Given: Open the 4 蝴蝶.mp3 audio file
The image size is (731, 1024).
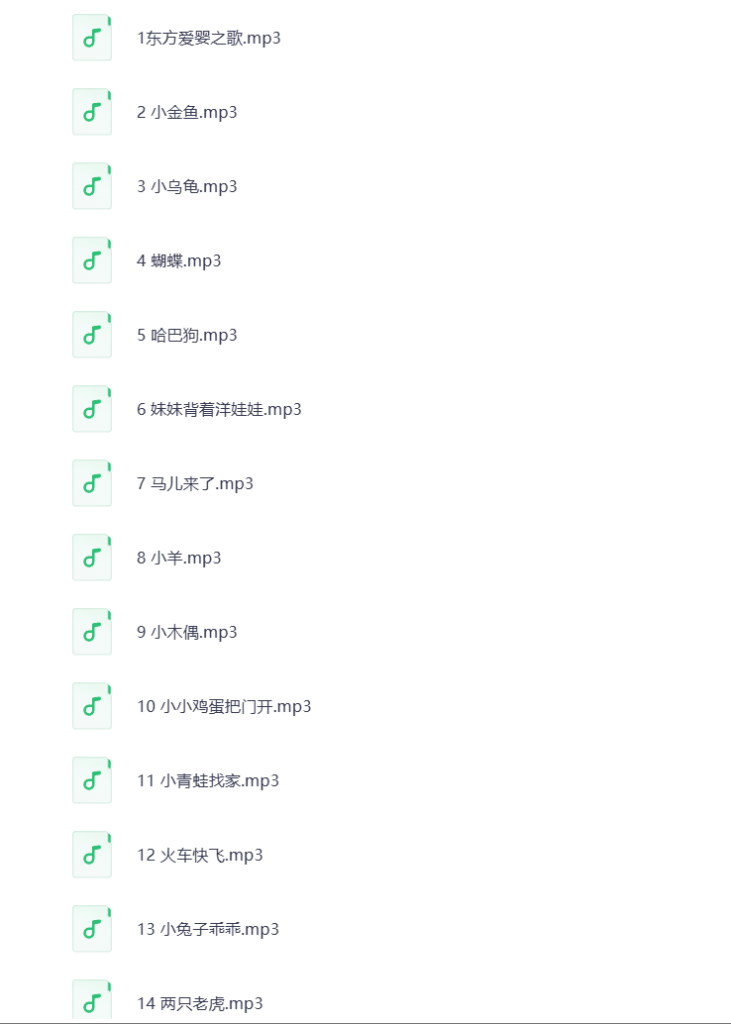Looking at the screenshot, I should [179, 261].
